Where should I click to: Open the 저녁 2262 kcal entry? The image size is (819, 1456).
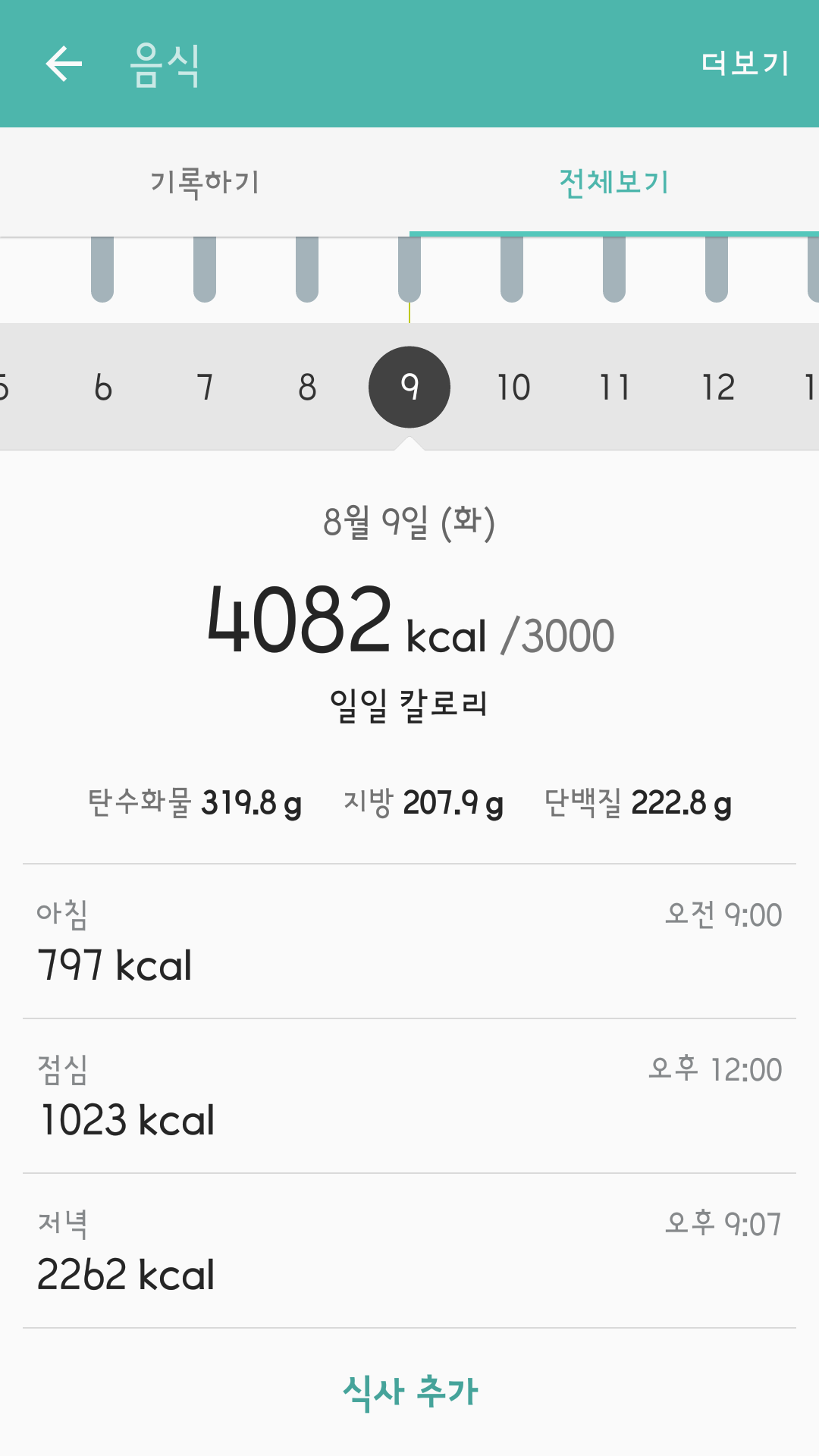[x=409, y=1251]
